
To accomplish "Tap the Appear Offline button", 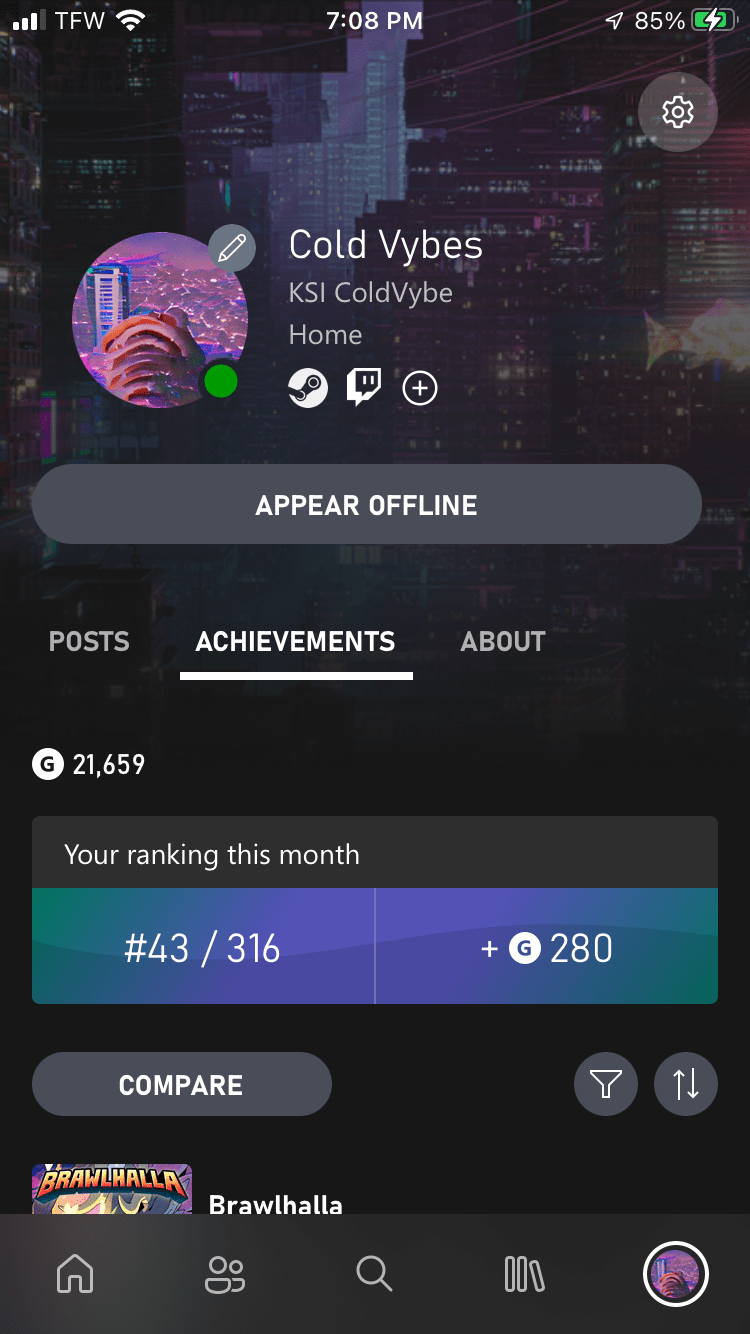I will pyautogui.click(x=367, y=505).
